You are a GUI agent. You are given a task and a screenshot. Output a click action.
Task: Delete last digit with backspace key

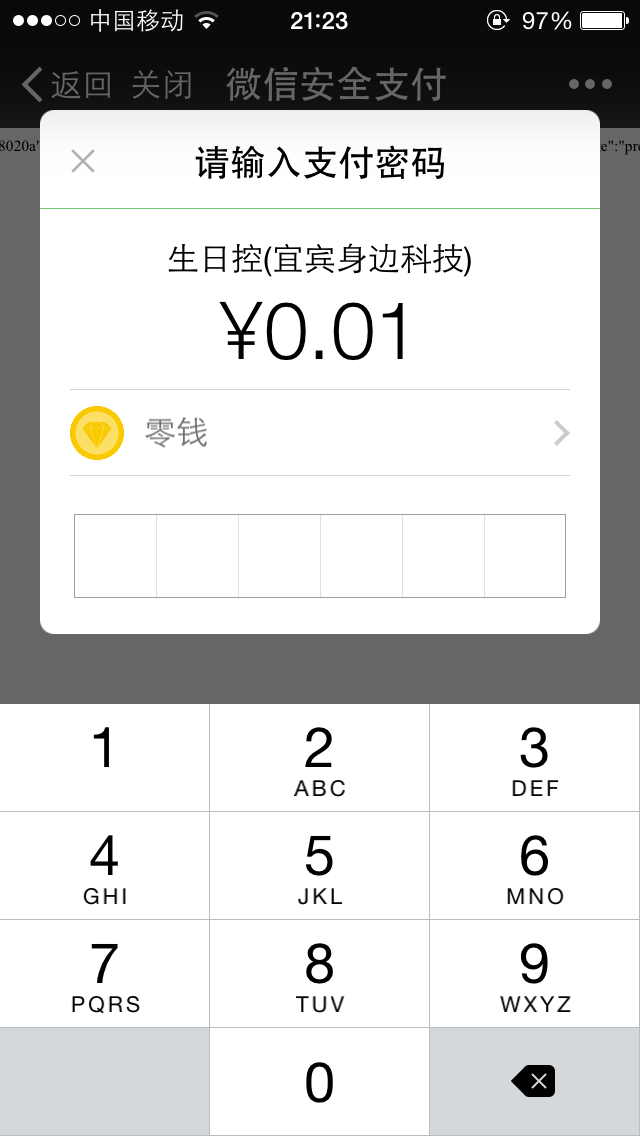(x=535, y=1082)
